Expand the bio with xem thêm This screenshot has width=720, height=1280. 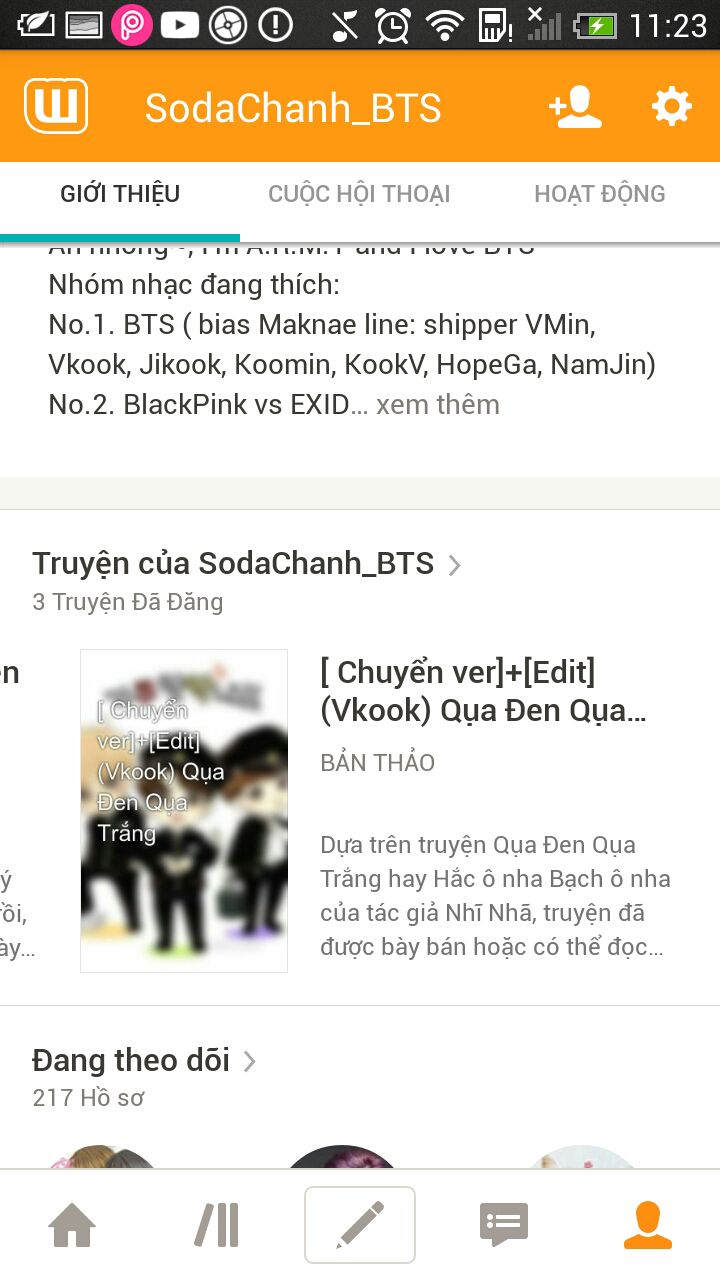[437, 405]
